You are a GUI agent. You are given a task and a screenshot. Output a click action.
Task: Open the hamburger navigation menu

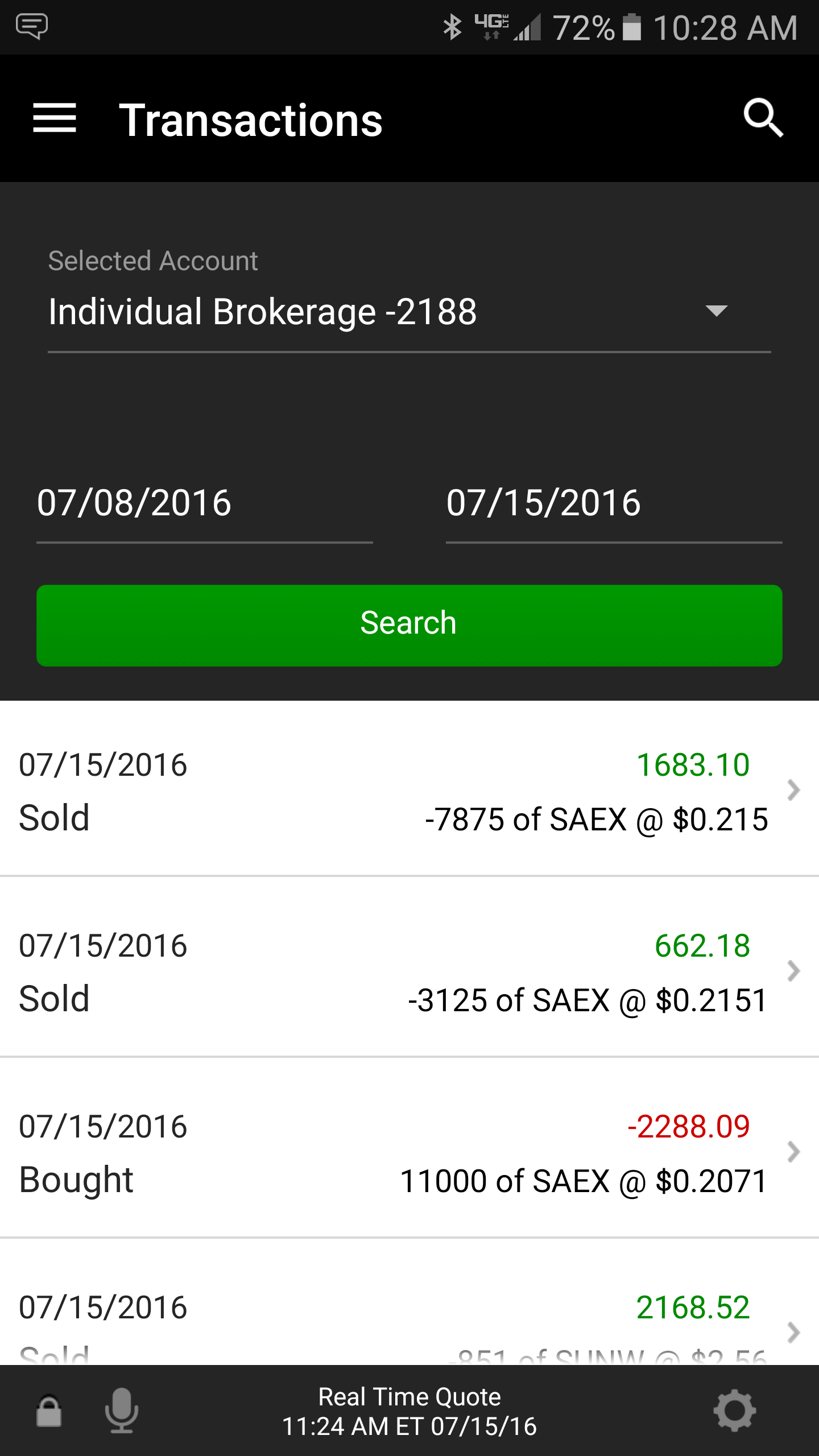55,119
